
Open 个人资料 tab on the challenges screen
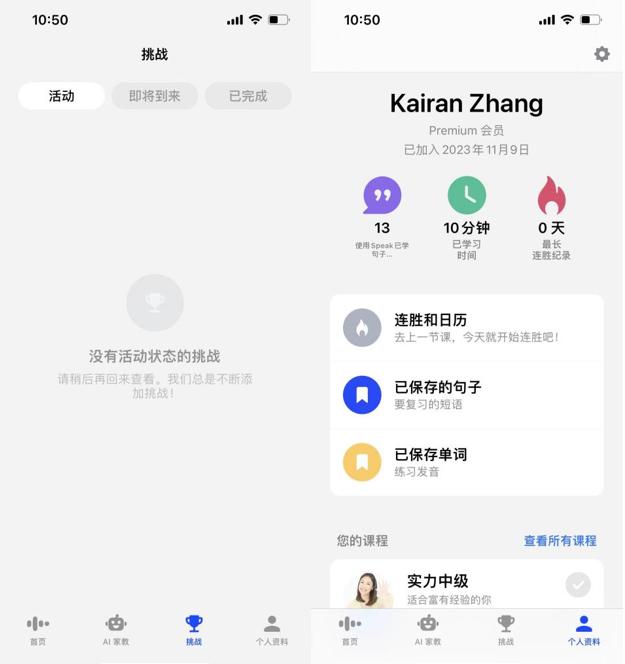tap(272, 630)
